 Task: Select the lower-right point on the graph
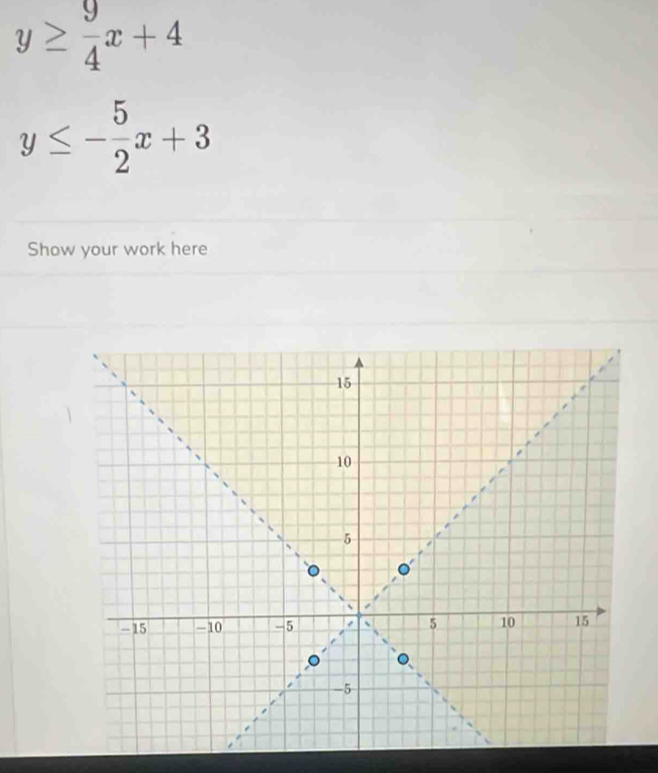[x=405, y=660]
